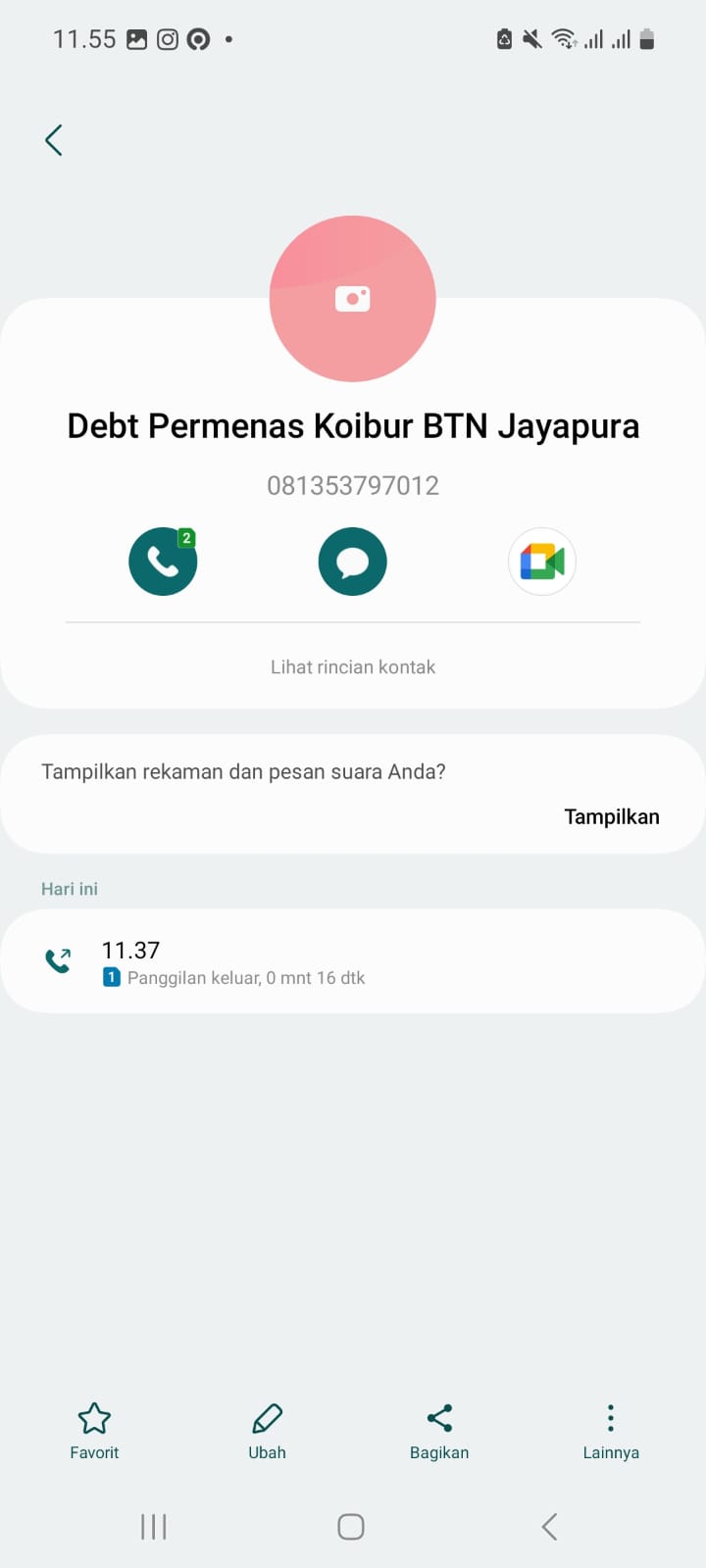Open the outgoing call icon in call log

coord(58,960)
